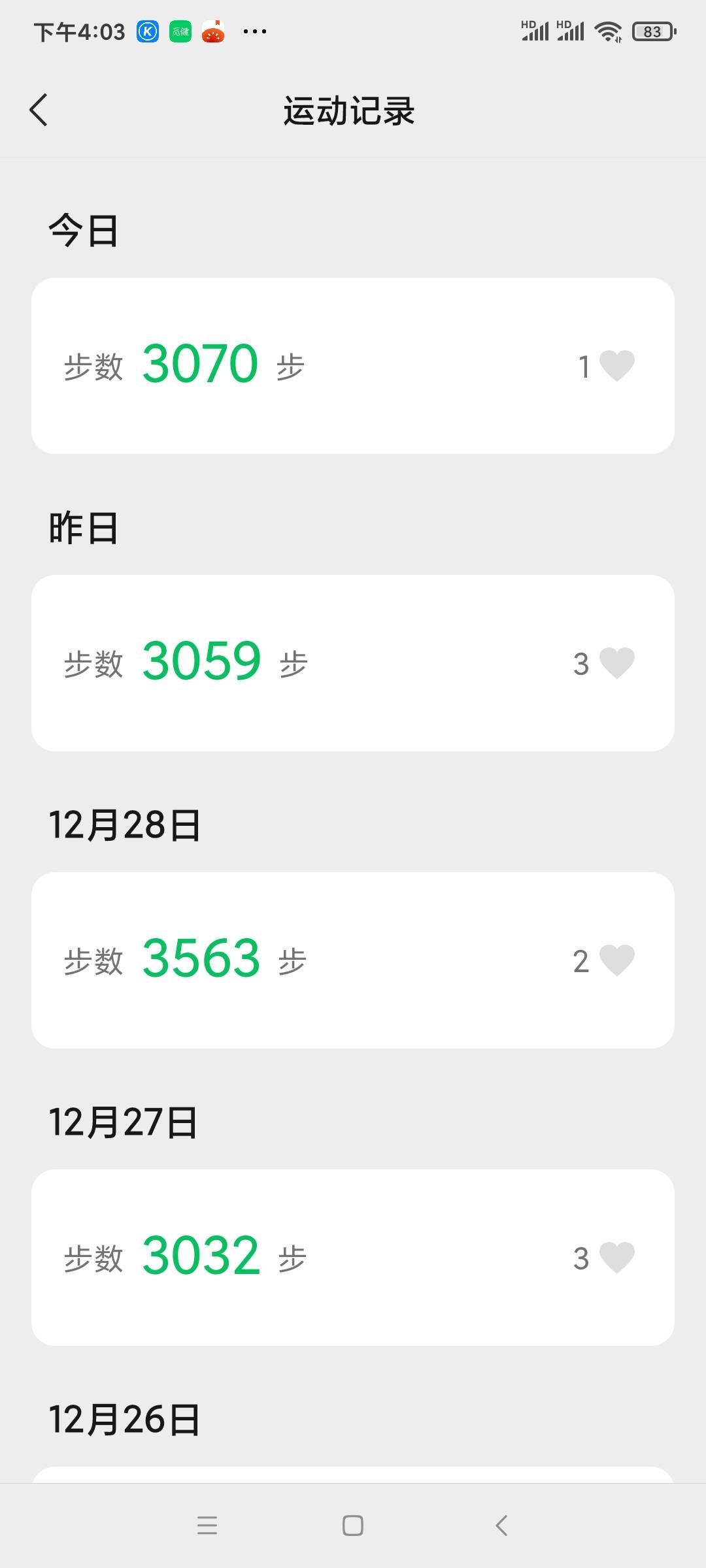Tap the Wi-Fi icon in the status bar

pos(608,31)
